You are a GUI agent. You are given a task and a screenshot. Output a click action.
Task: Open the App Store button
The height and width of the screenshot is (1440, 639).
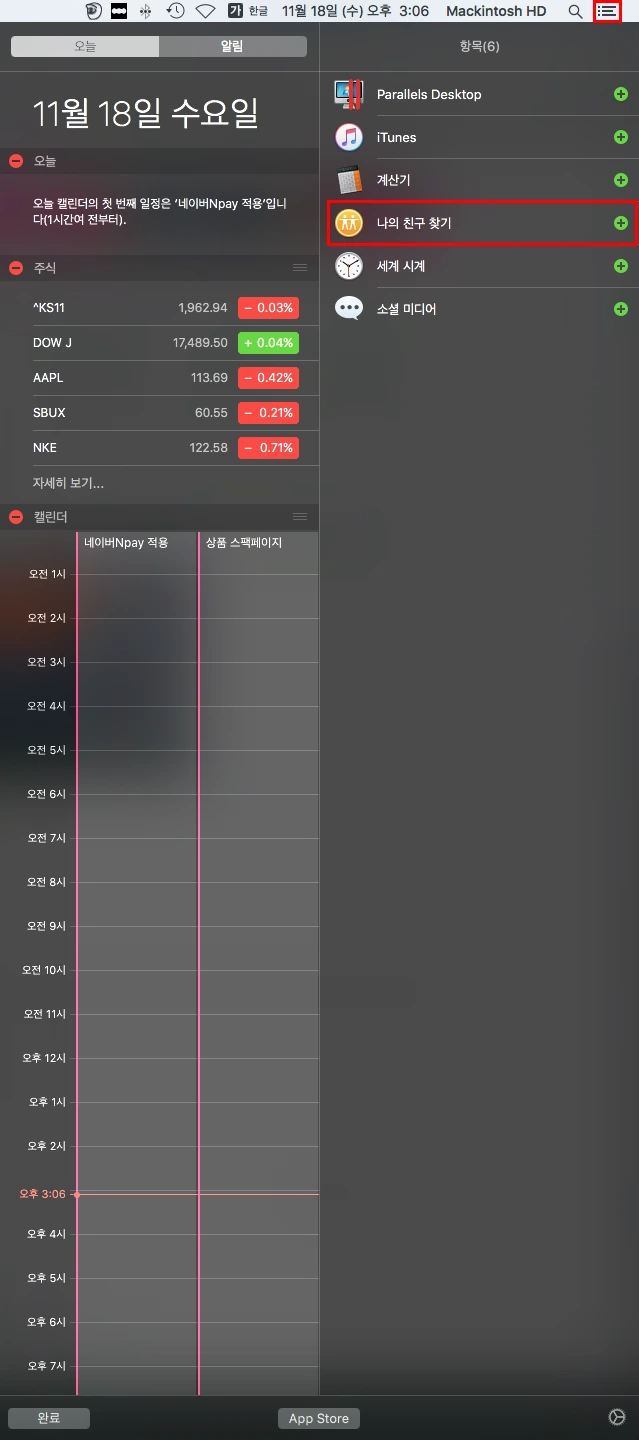tap(319, 1418)
